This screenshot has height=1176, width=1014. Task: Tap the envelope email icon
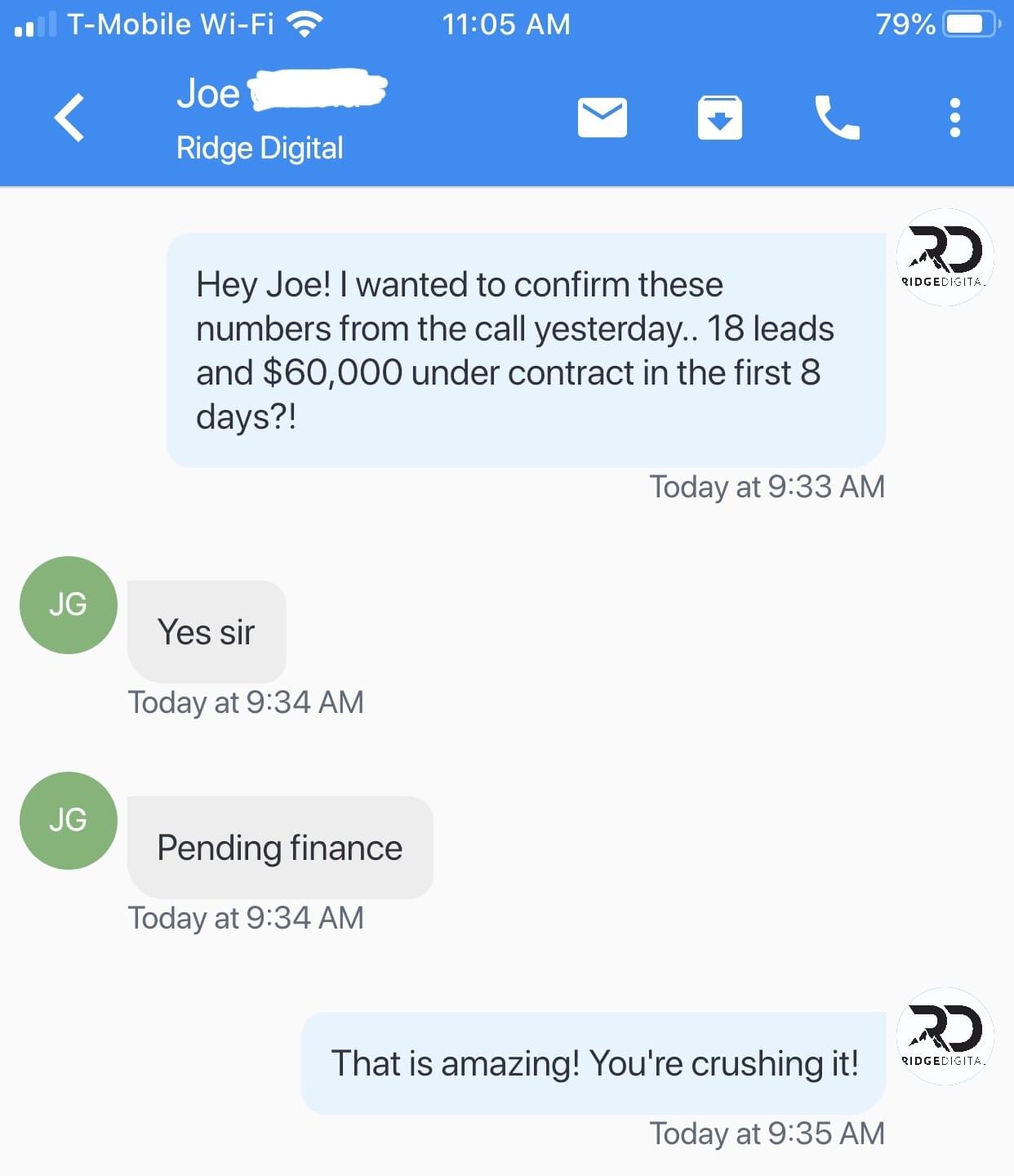click(x=603, y=118)
